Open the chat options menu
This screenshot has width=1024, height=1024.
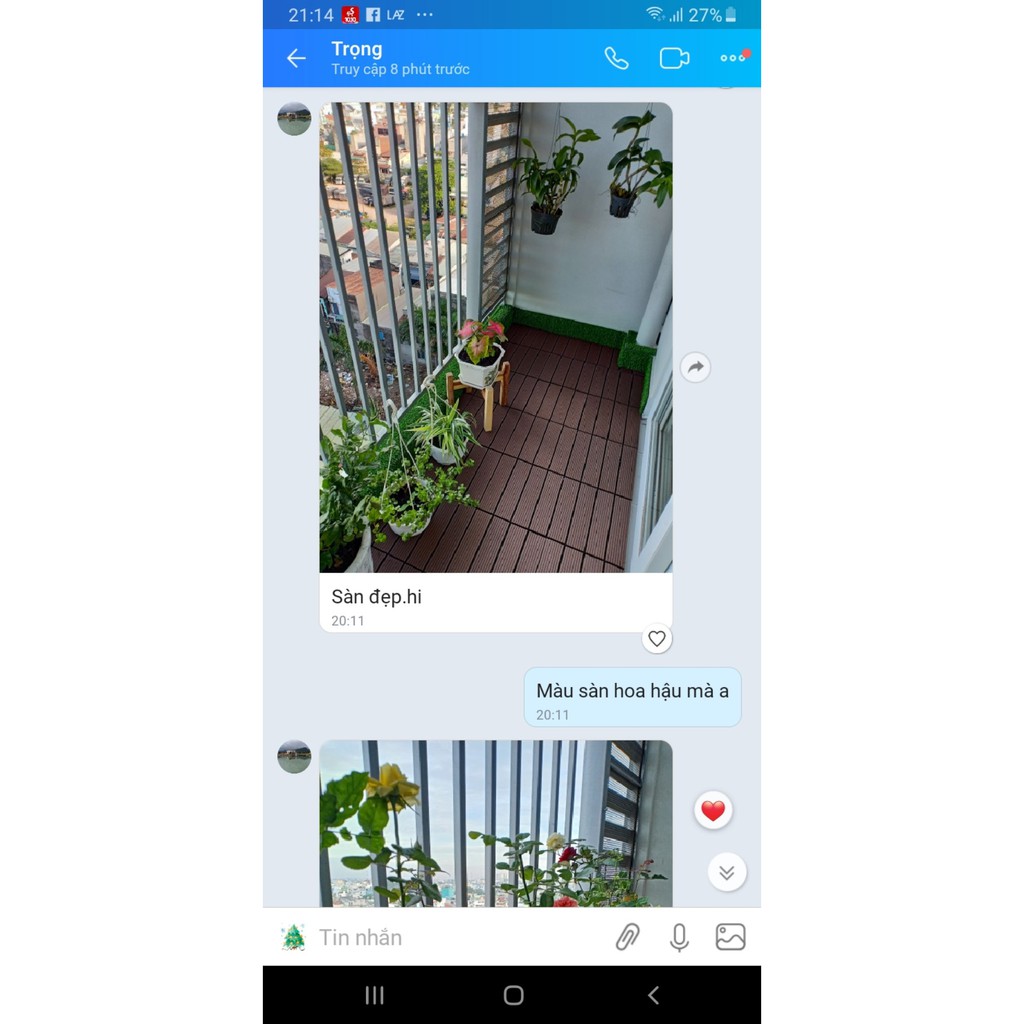point(733,58)
